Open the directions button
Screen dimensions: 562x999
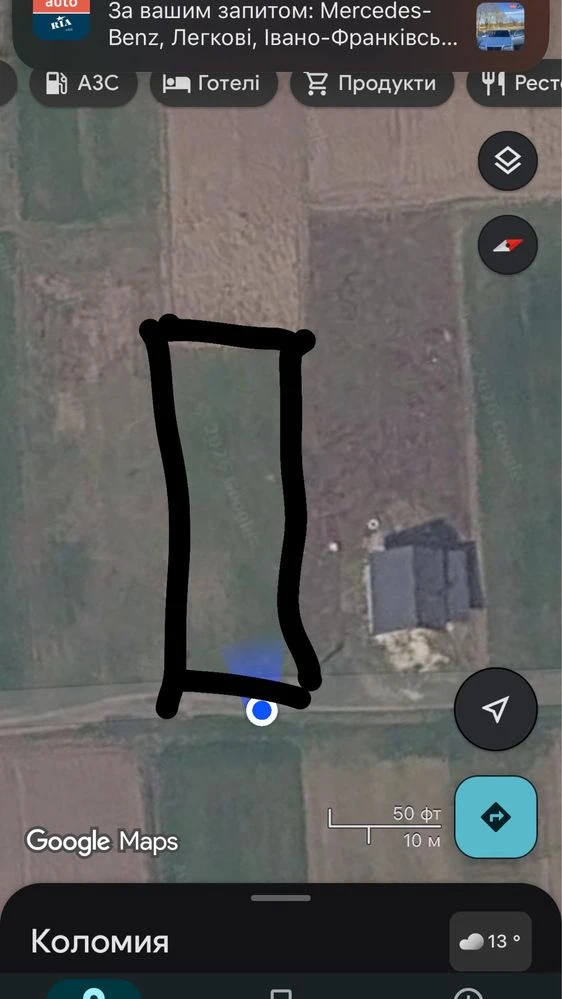point(496,817)
